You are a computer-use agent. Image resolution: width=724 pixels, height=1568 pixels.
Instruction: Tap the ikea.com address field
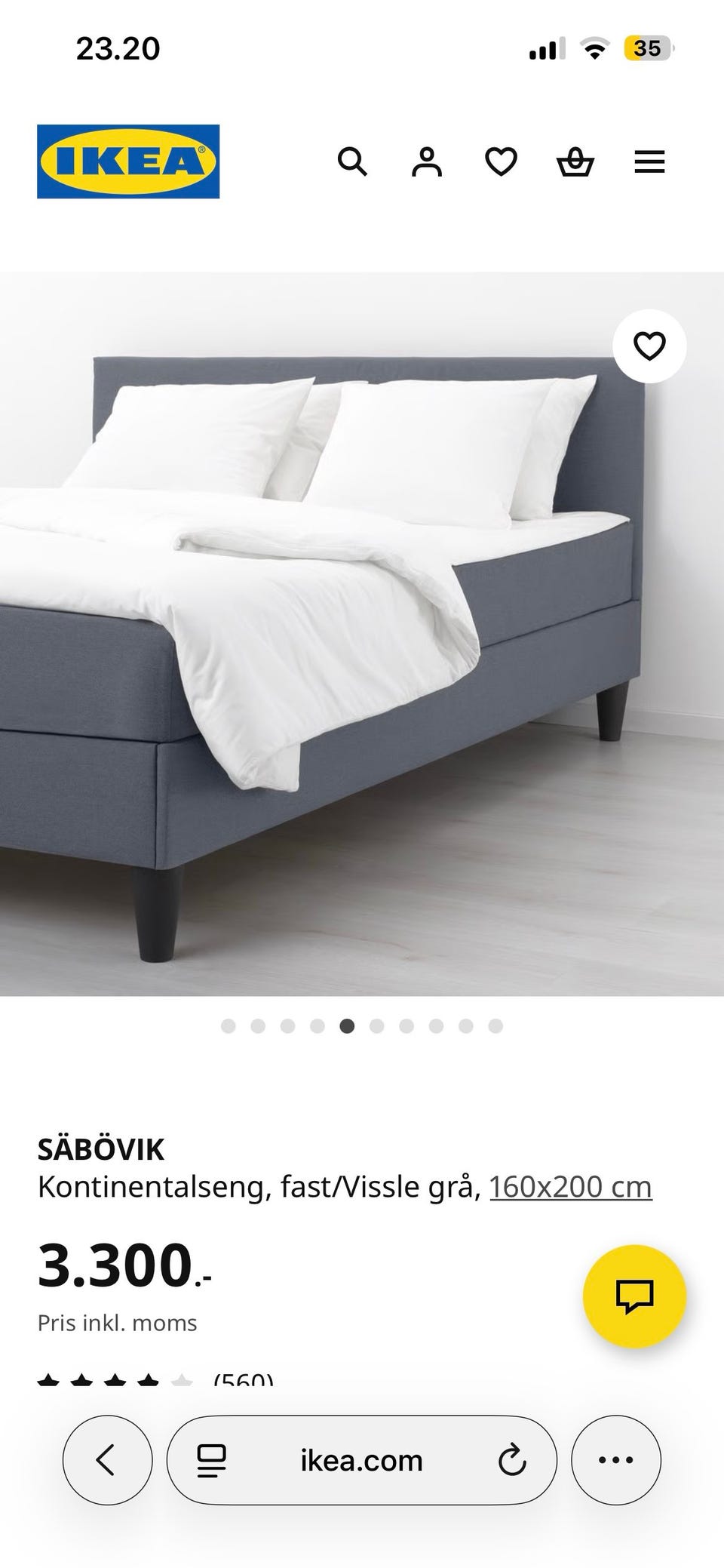tap(361, 1461)
